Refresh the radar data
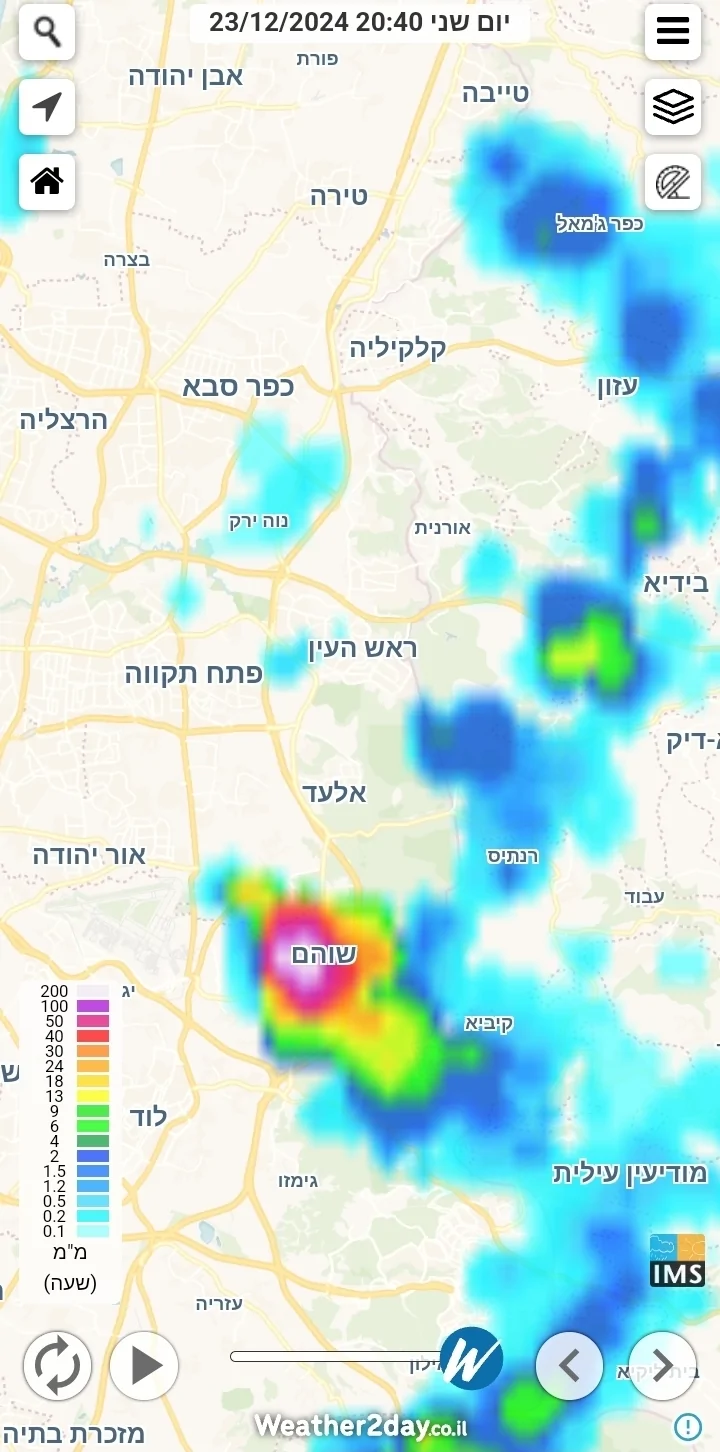 coord(58,1365)
